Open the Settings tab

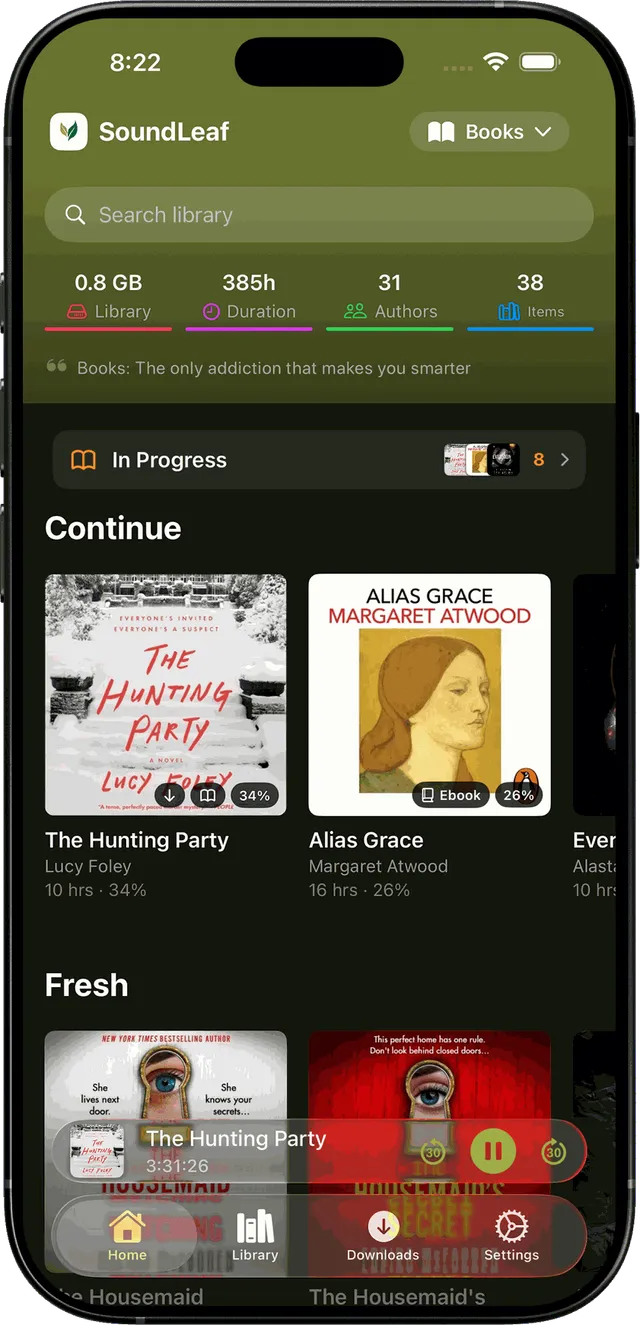click(x=511, y=1236)
